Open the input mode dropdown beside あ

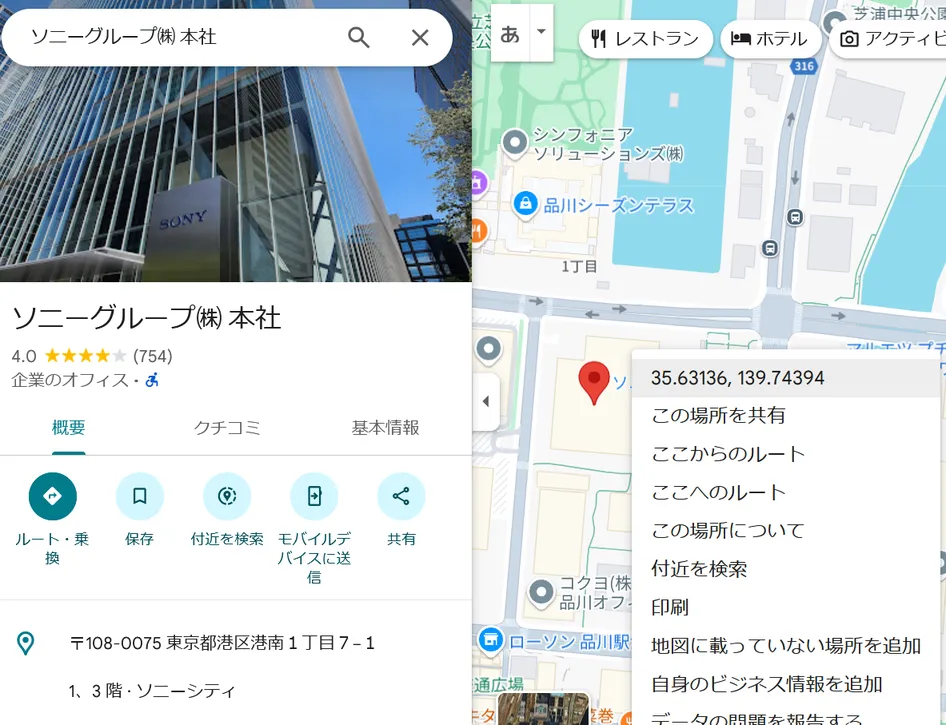[x=541, y=32]
